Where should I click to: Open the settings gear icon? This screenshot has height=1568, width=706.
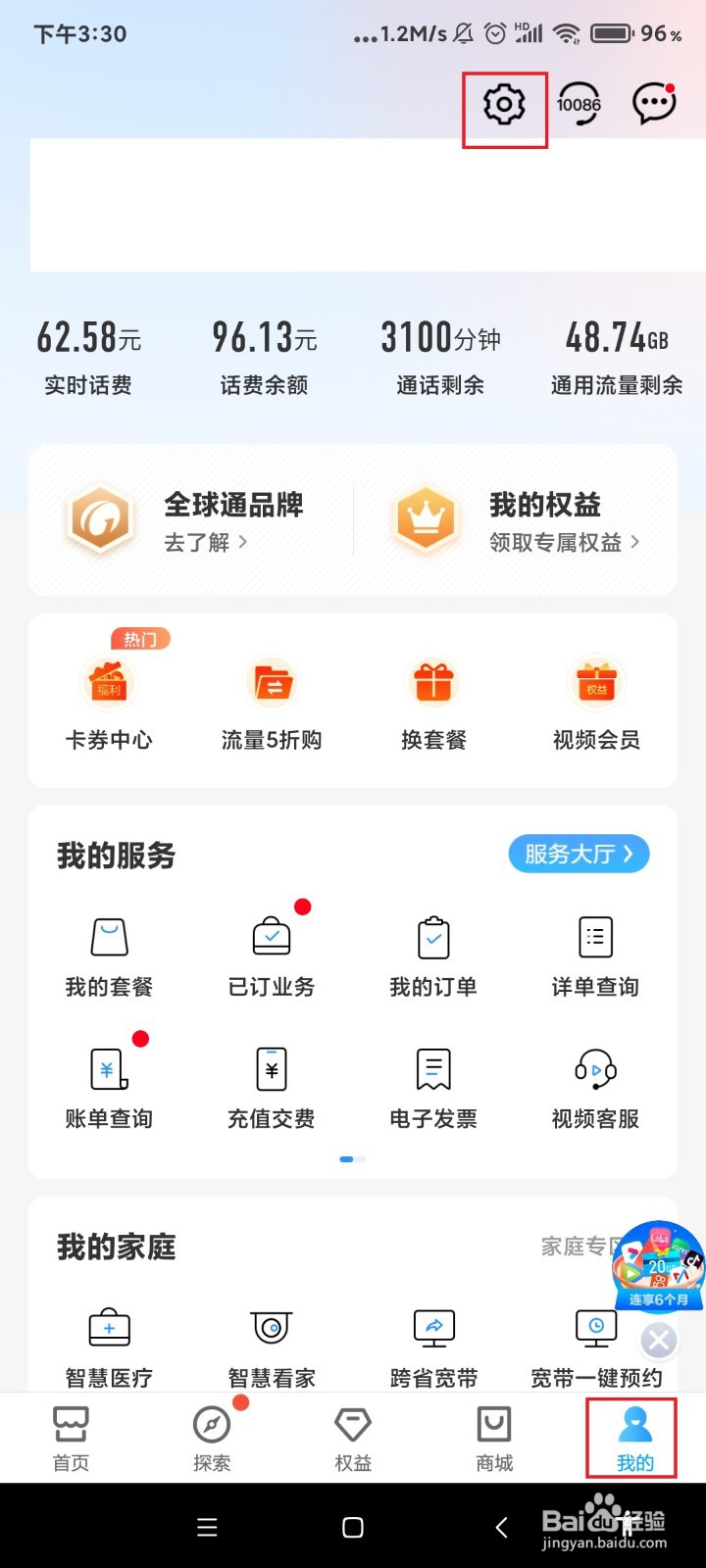[x=504, y=104]
